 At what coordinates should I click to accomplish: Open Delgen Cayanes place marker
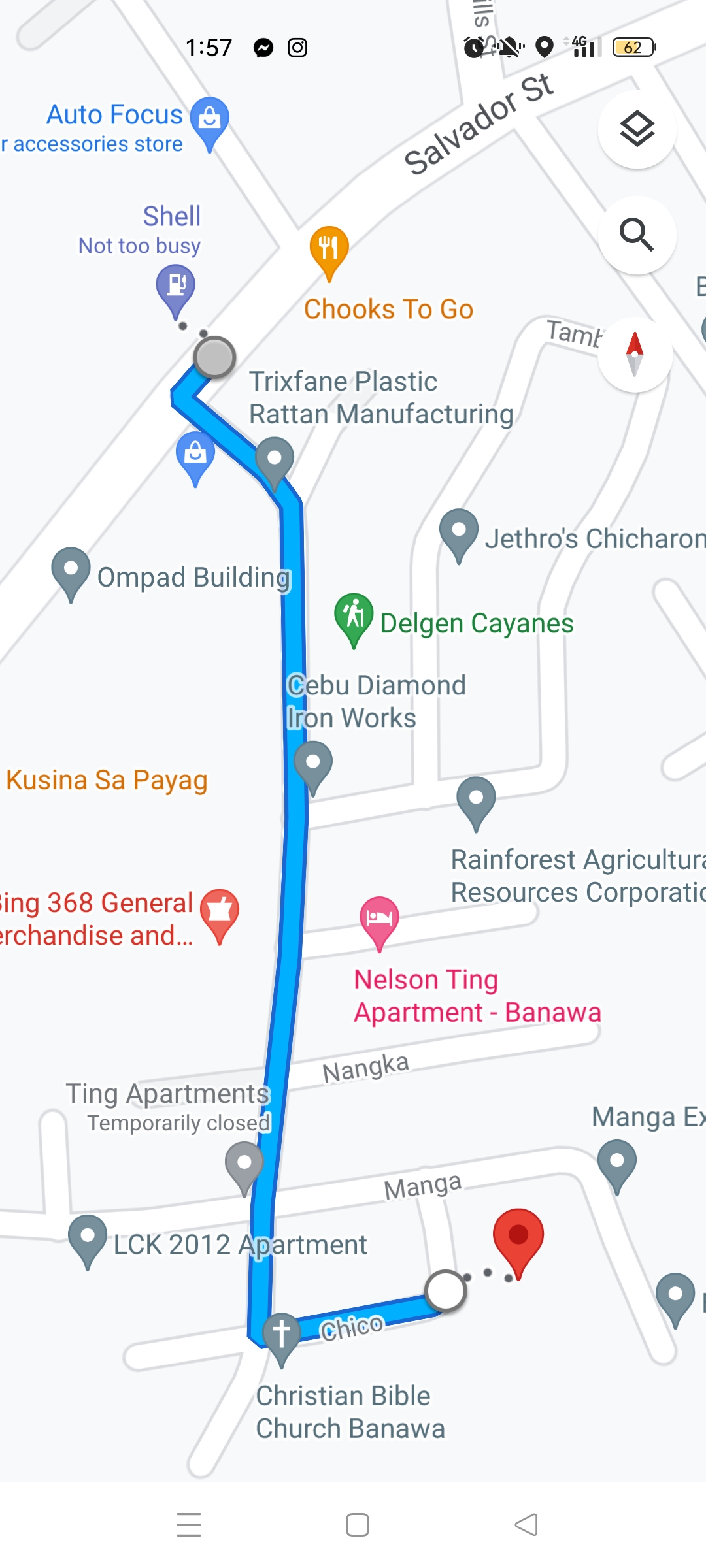click(x=354, y=616)
